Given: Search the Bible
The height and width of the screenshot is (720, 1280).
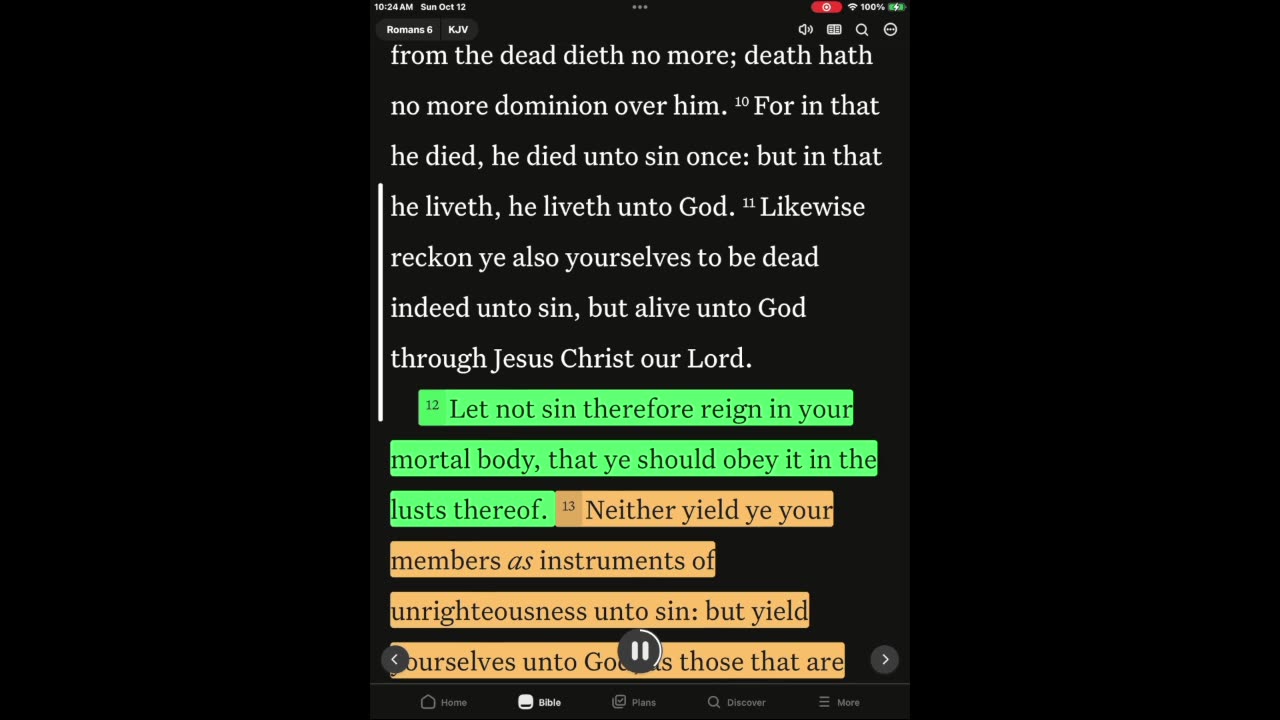Looking at the screenshot, I should point(862,30).
